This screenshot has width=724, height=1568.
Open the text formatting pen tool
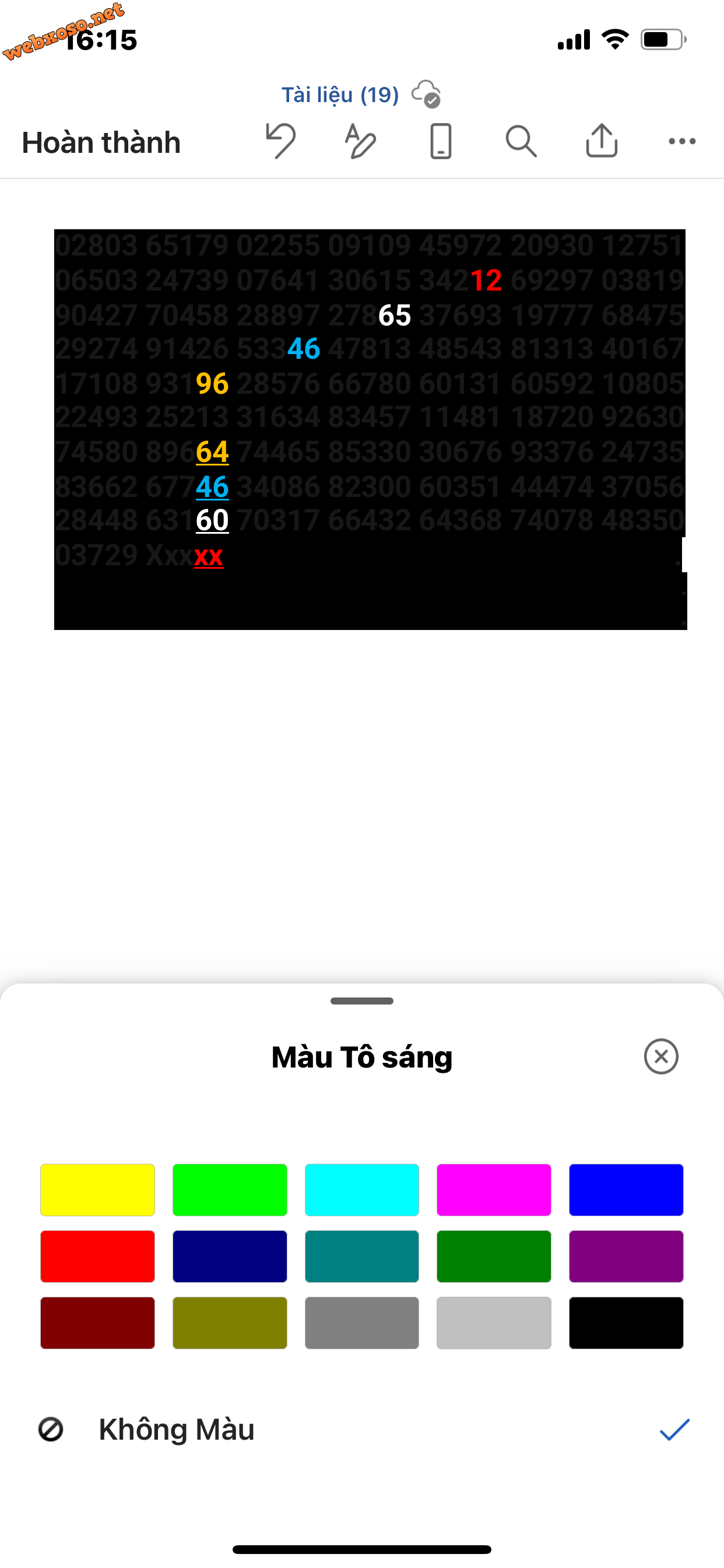coord(360,141)
